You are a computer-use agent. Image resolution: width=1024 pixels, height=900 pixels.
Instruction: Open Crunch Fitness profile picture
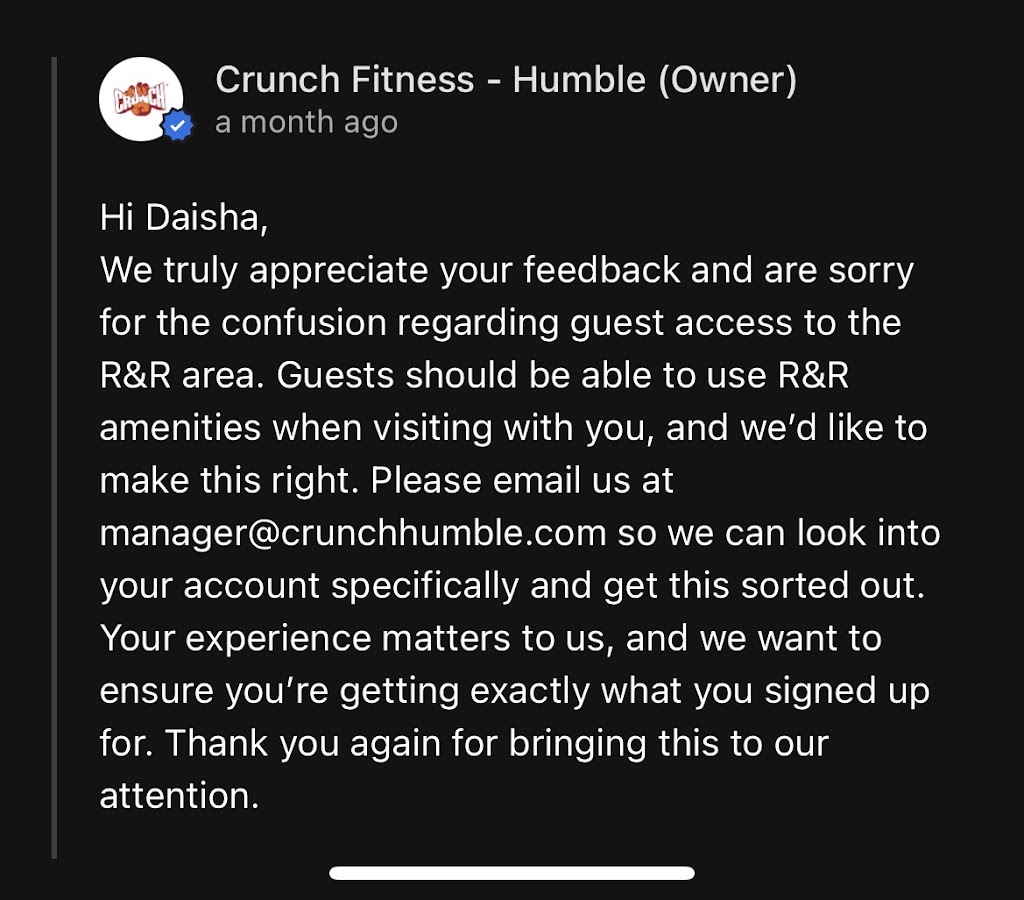[140, 99]
